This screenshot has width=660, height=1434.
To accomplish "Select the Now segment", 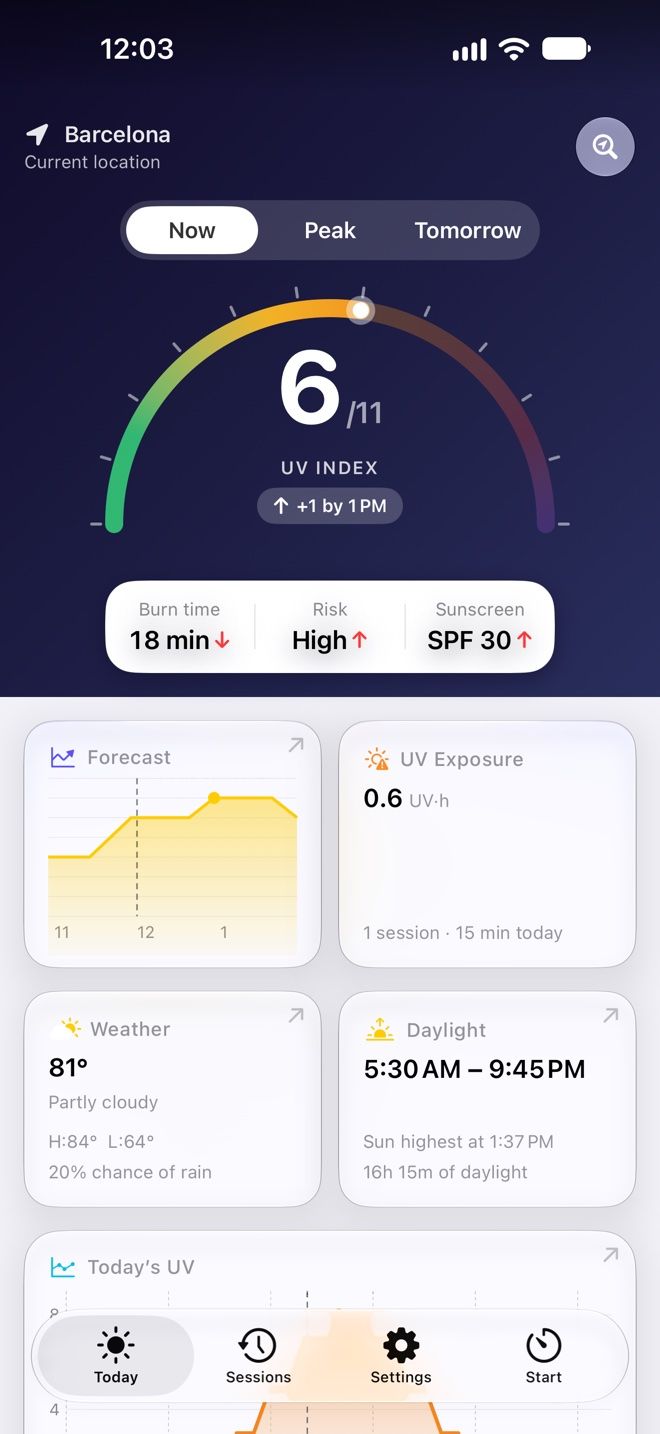I will tap(192, 231).
